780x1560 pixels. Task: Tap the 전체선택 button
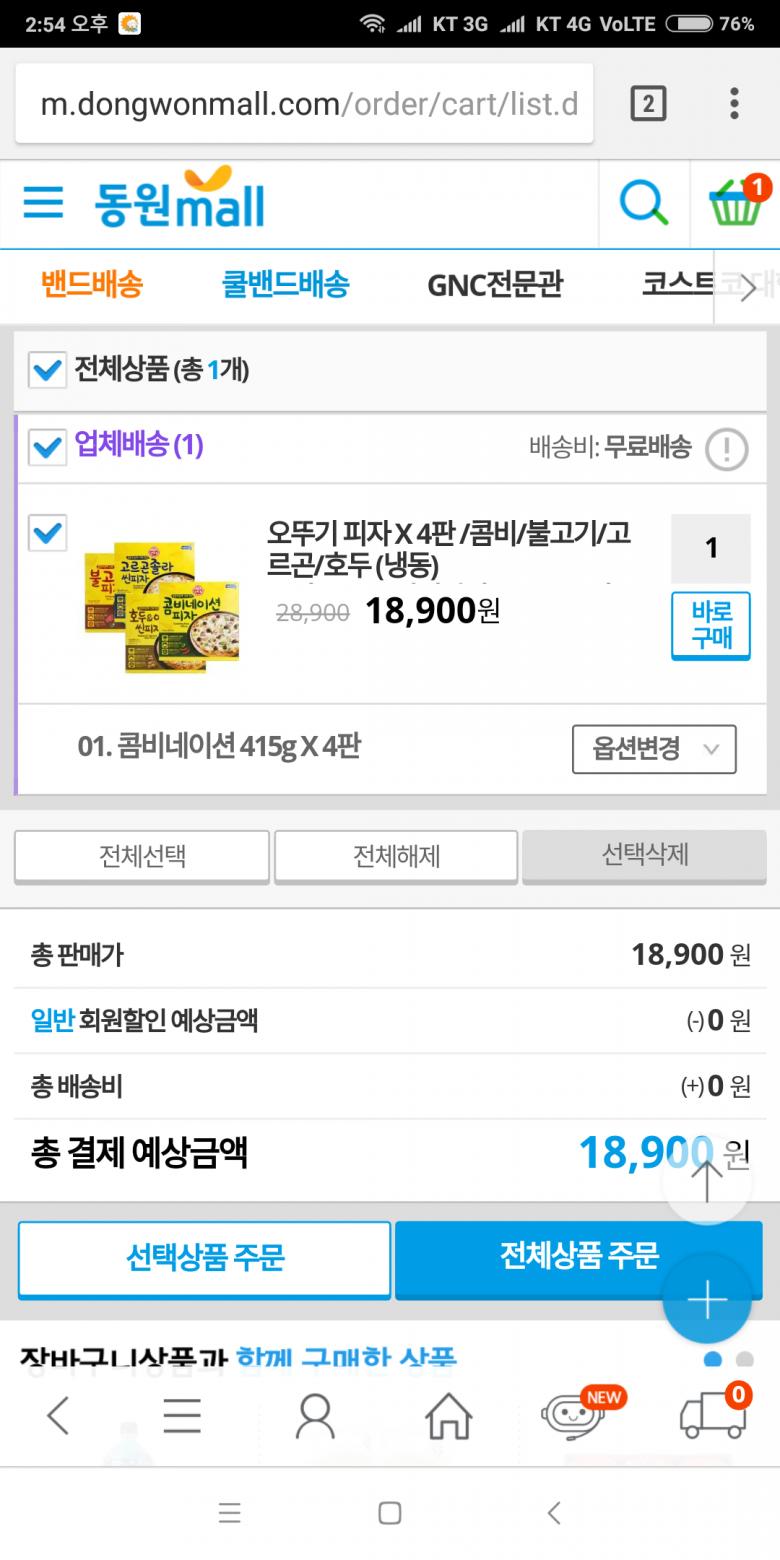142,856
